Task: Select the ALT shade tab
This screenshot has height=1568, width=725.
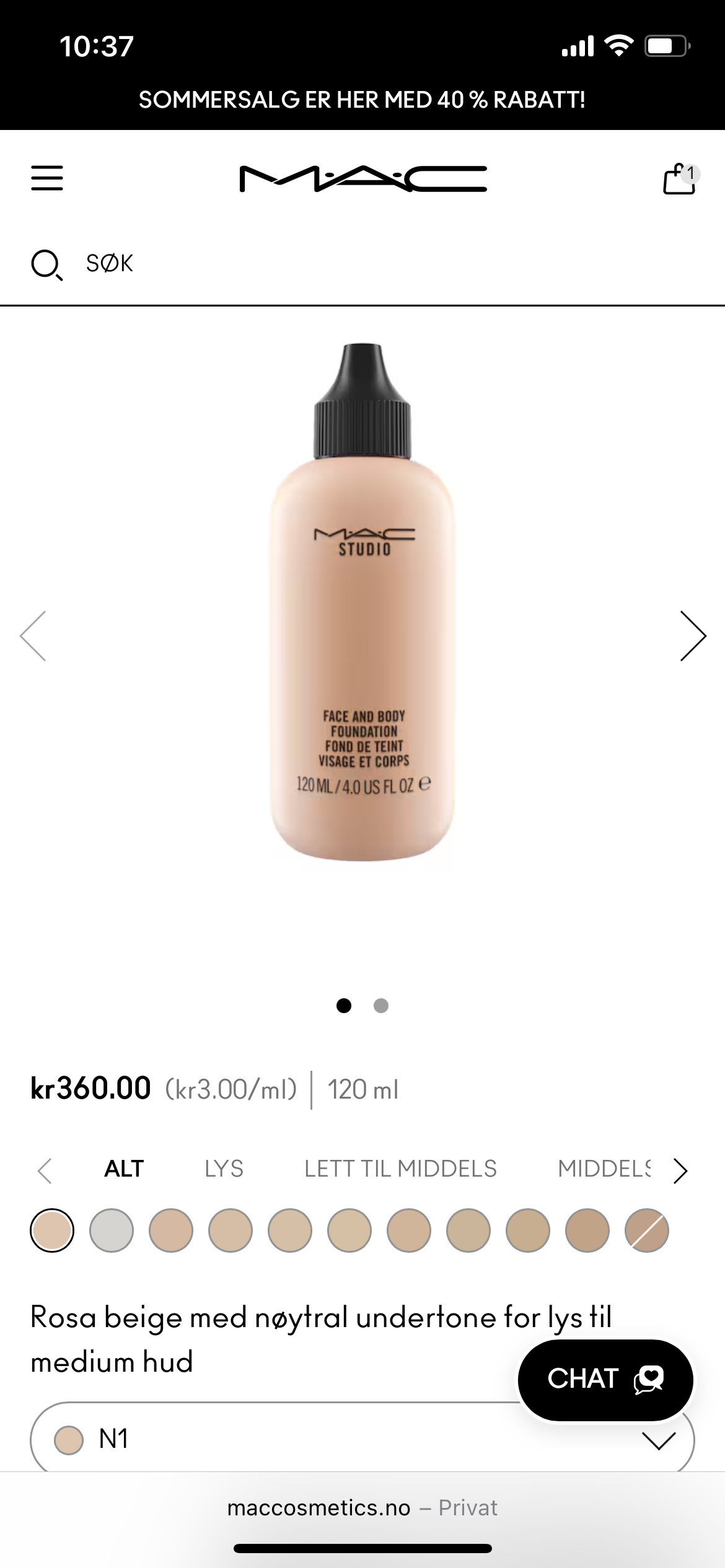Action: click(x=124, y=1169)
